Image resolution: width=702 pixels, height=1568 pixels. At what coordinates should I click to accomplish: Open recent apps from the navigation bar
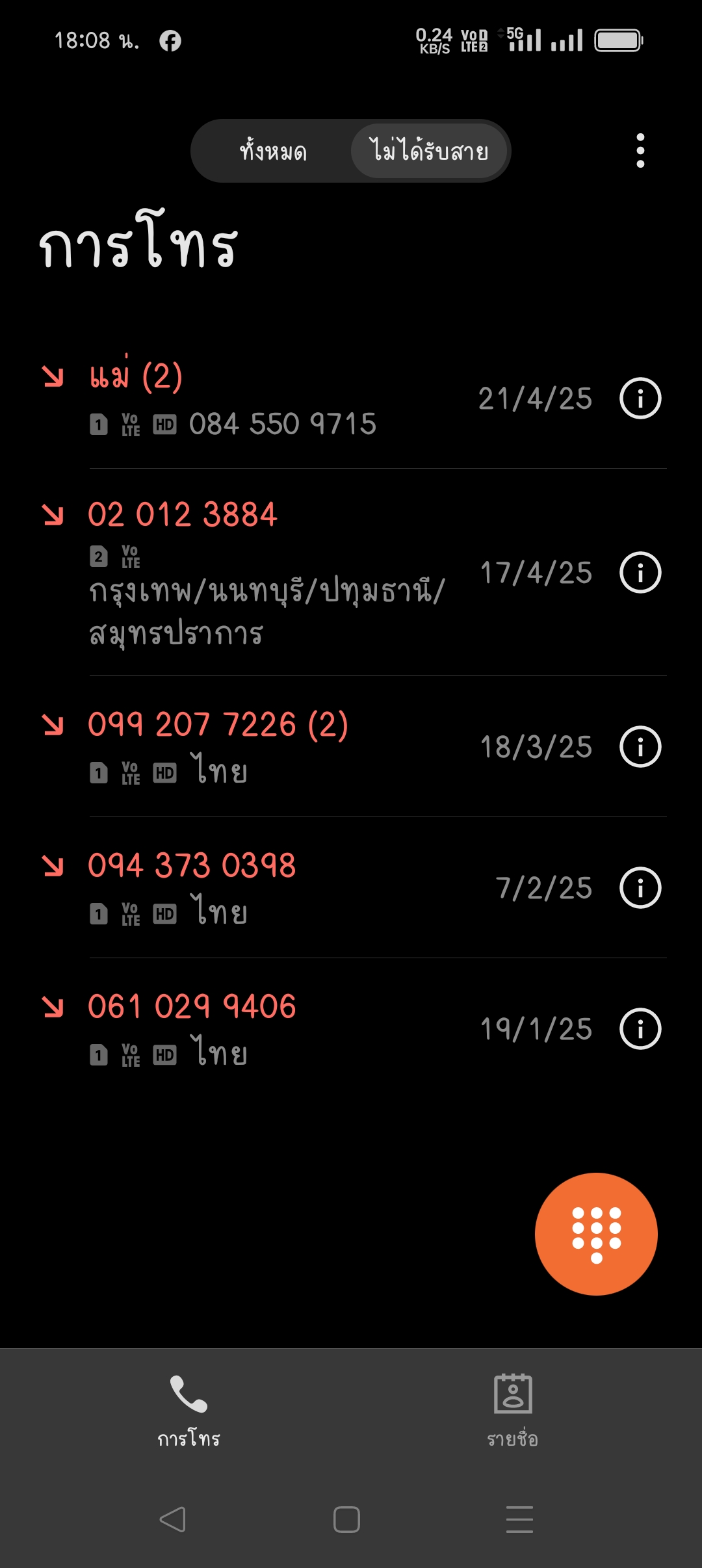coord(519,1519)
